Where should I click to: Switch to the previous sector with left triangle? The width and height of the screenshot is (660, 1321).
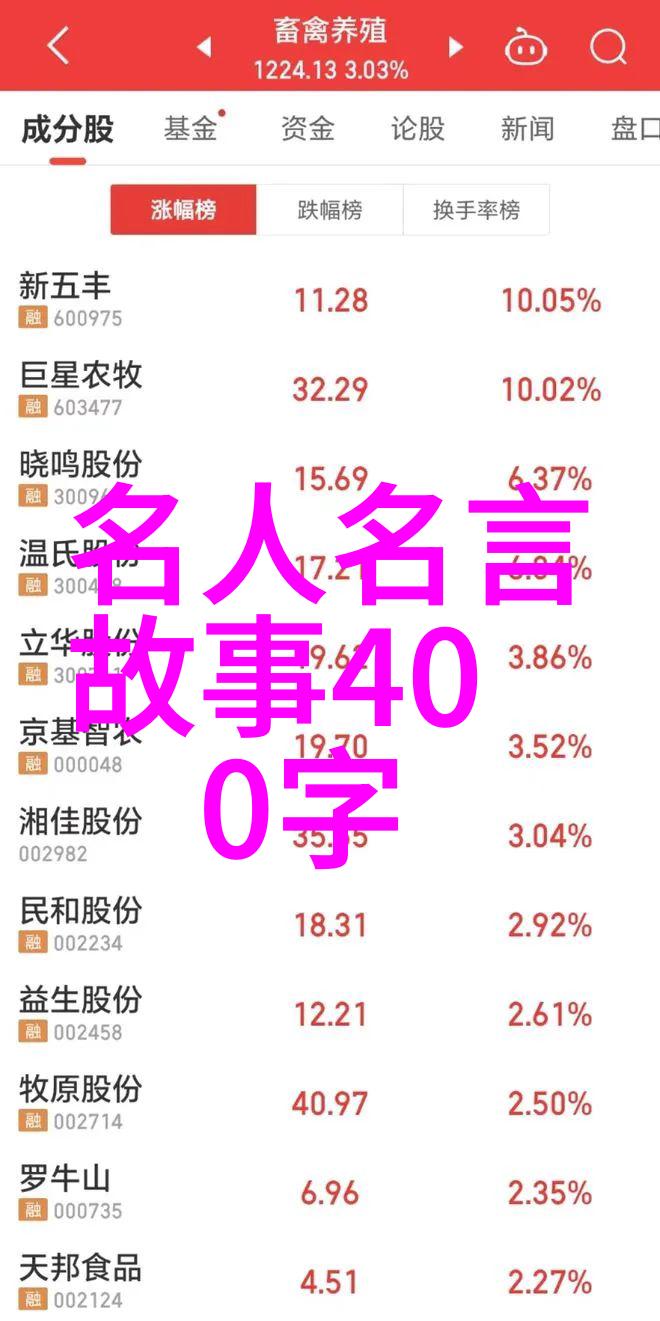(204, 47)
